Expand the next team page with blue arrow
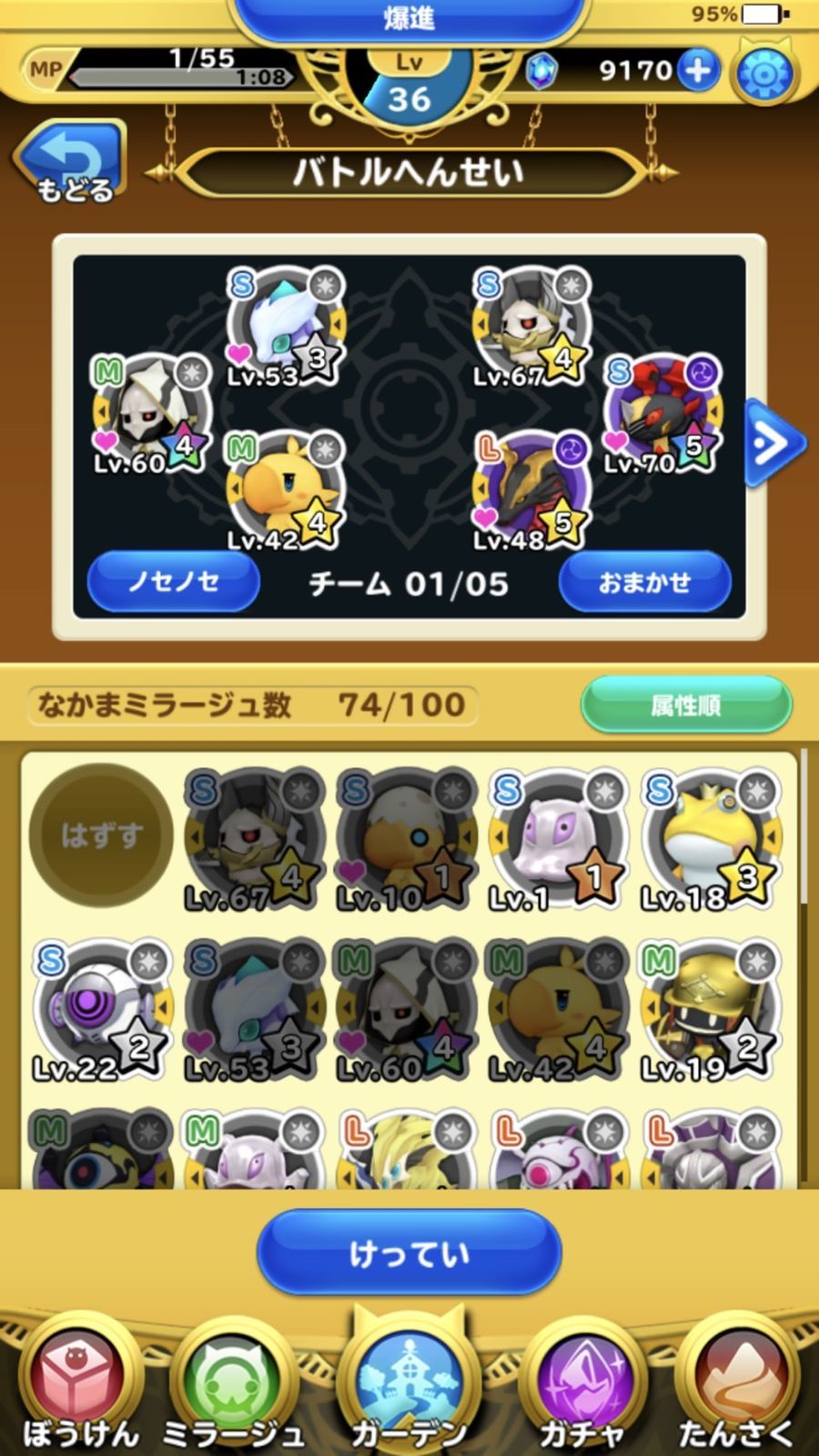Image resolution: width=819 pixels, height=1456 pixels. 771,443
